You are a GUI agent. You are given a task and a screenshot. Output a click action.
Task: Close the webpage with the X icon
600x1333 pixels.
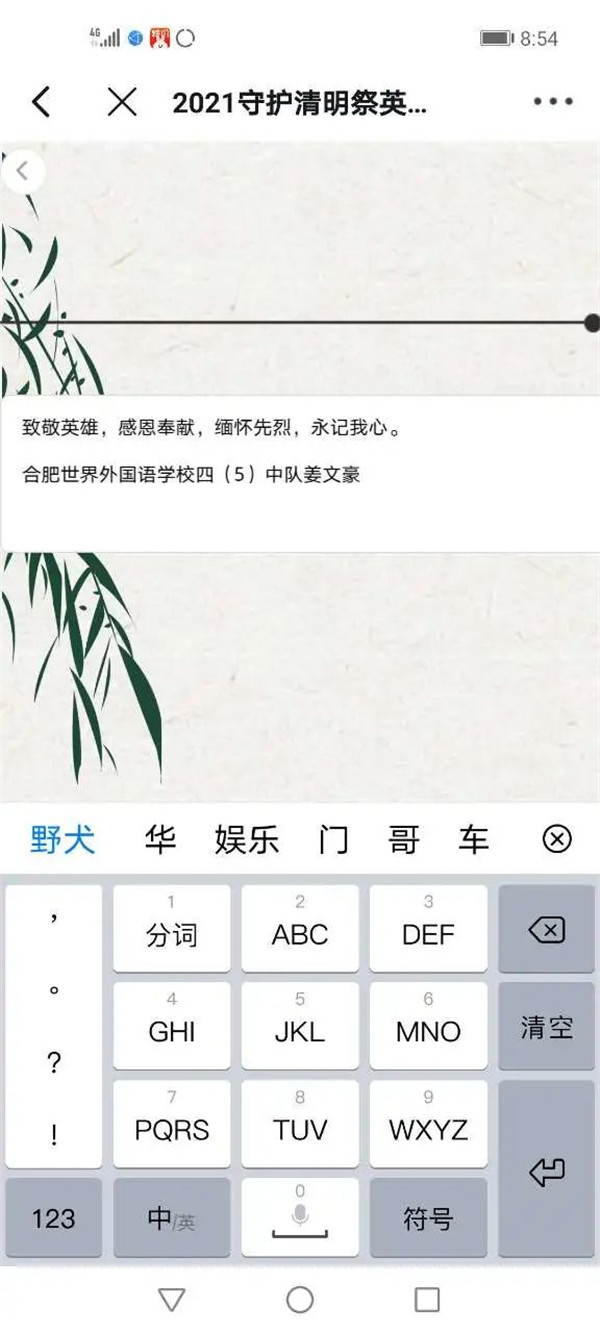[122, 102]
